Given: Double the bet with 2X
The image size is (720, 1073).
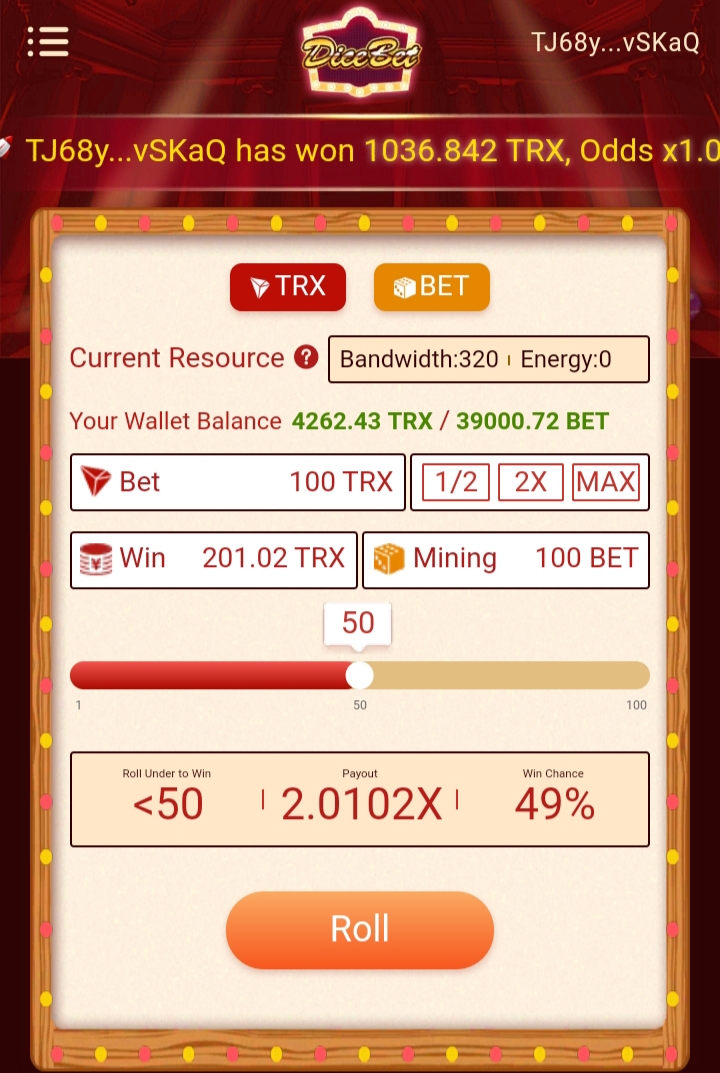Looking at the screenshot, I should (x=530, y=483).
